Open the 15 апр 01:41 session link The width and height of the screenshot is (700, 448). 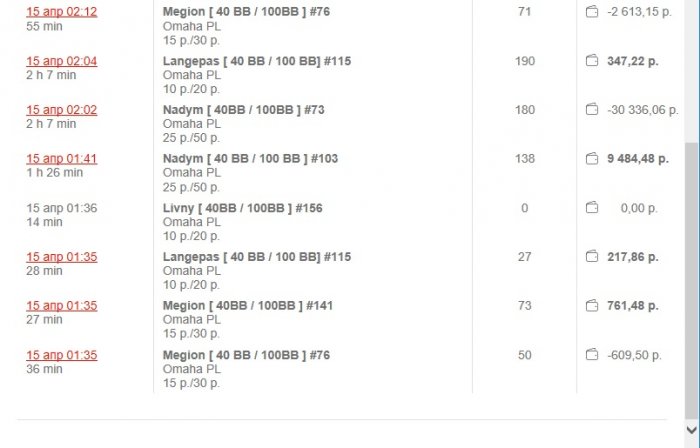61,159
